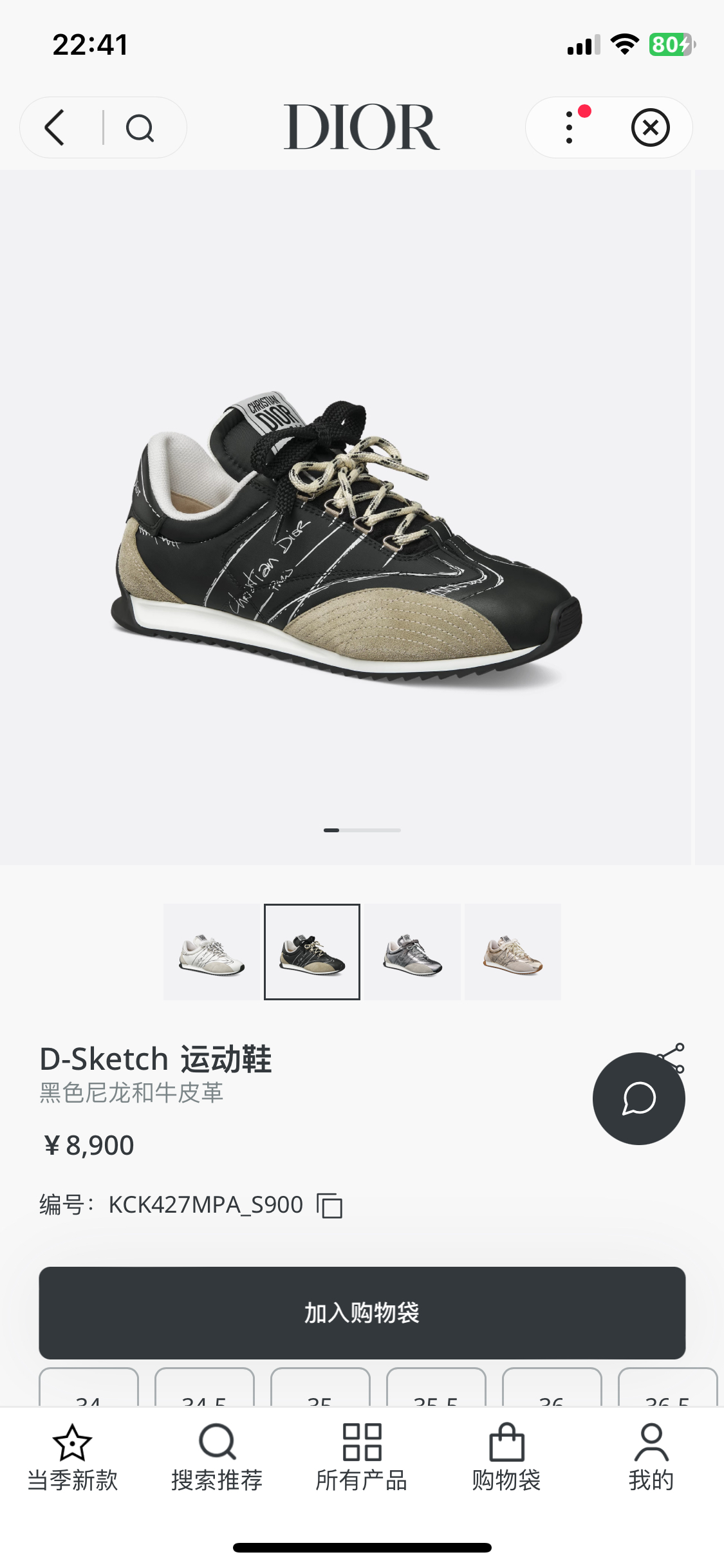Select the silver sneaker color thumbnail
Image resolution: width=724 pixels, height=1568 pixels.
[413, 952]
